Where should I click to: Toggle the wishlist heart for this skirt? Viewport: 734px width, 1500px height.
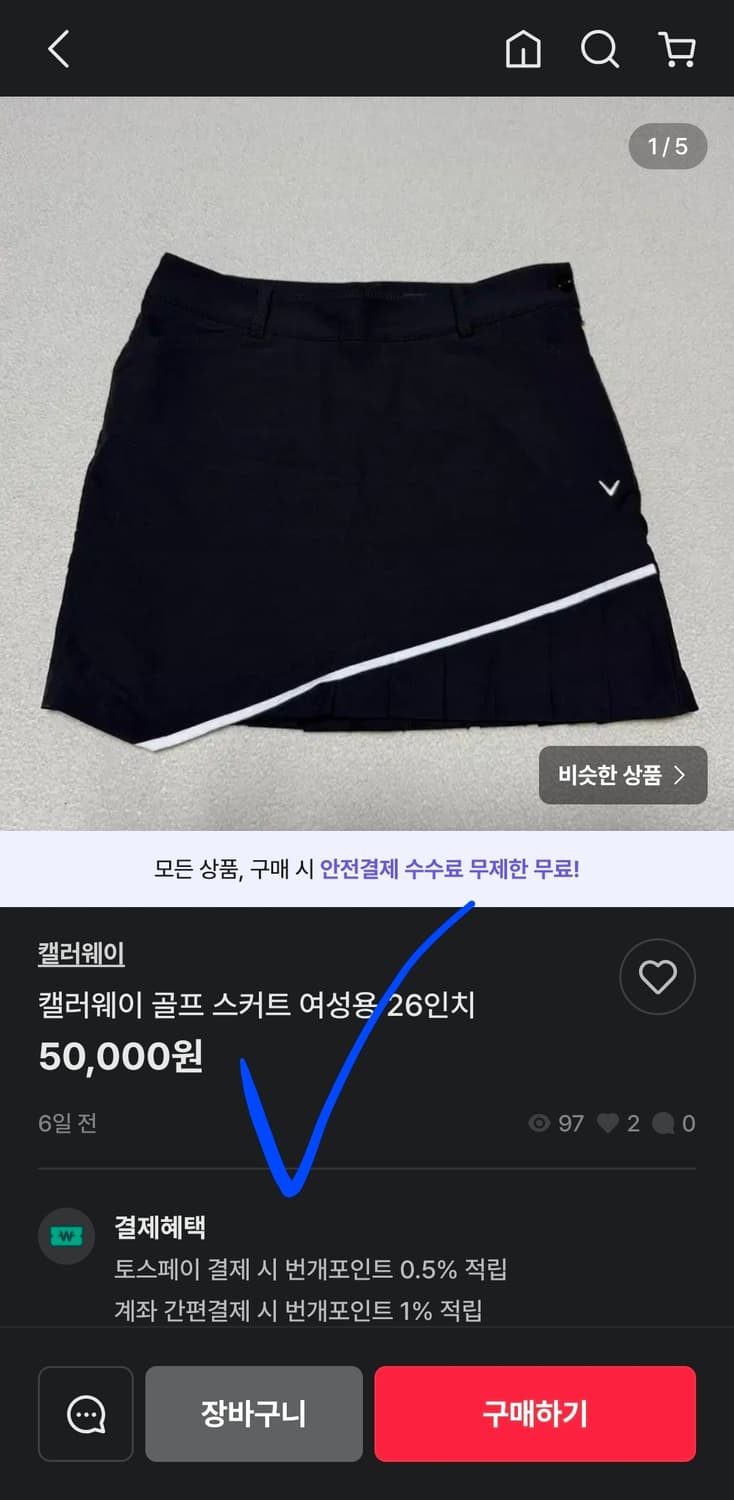(x=657, y=977)
